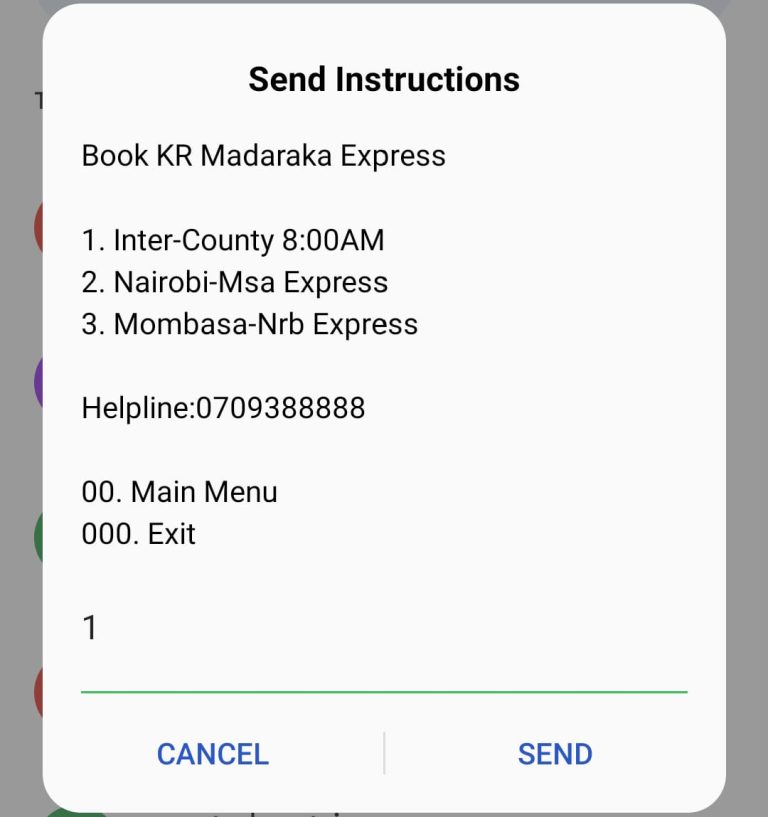Tap the "Send Instructions" dialog title
This screenshot has width=768, height=817.
coord(384,79)
